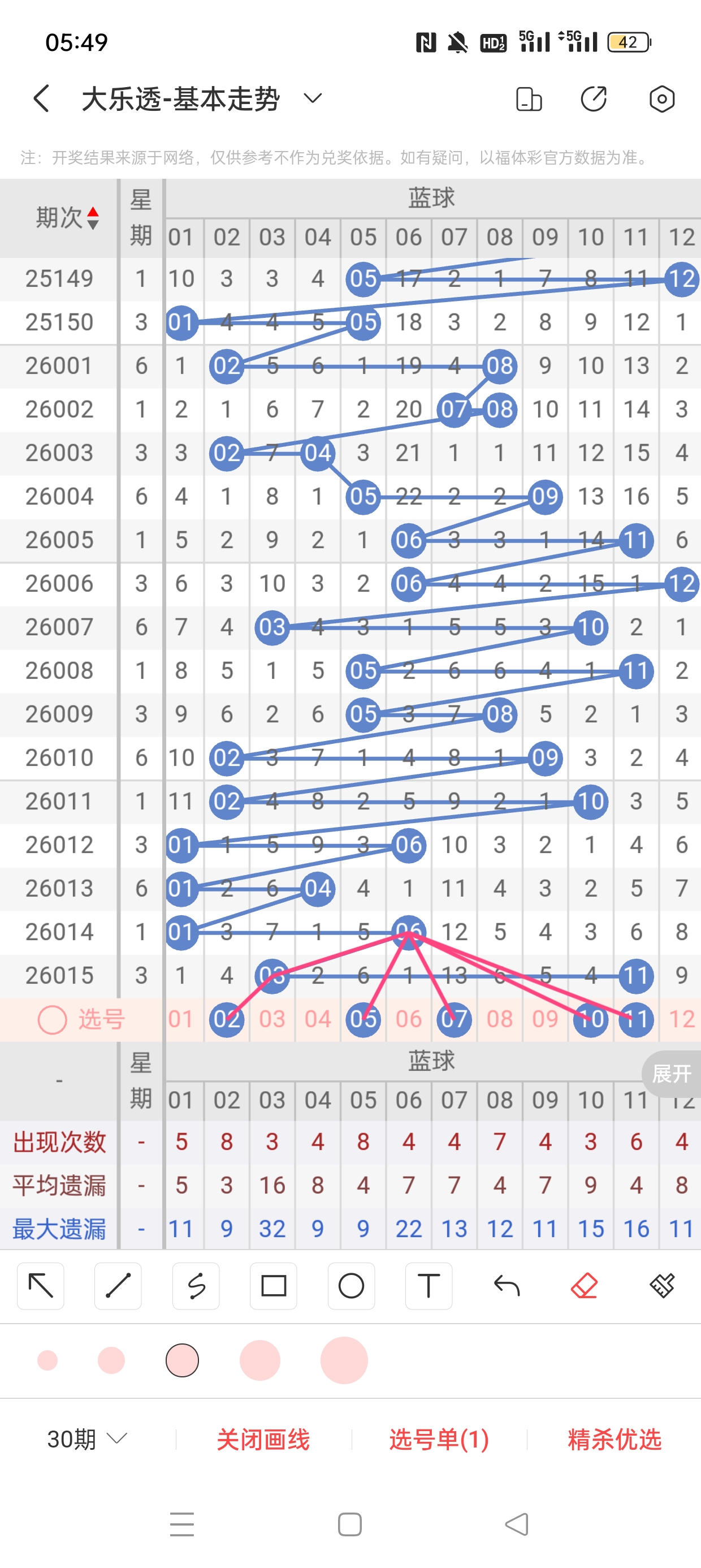Open the hexagon settings icon

click(661, 99)
